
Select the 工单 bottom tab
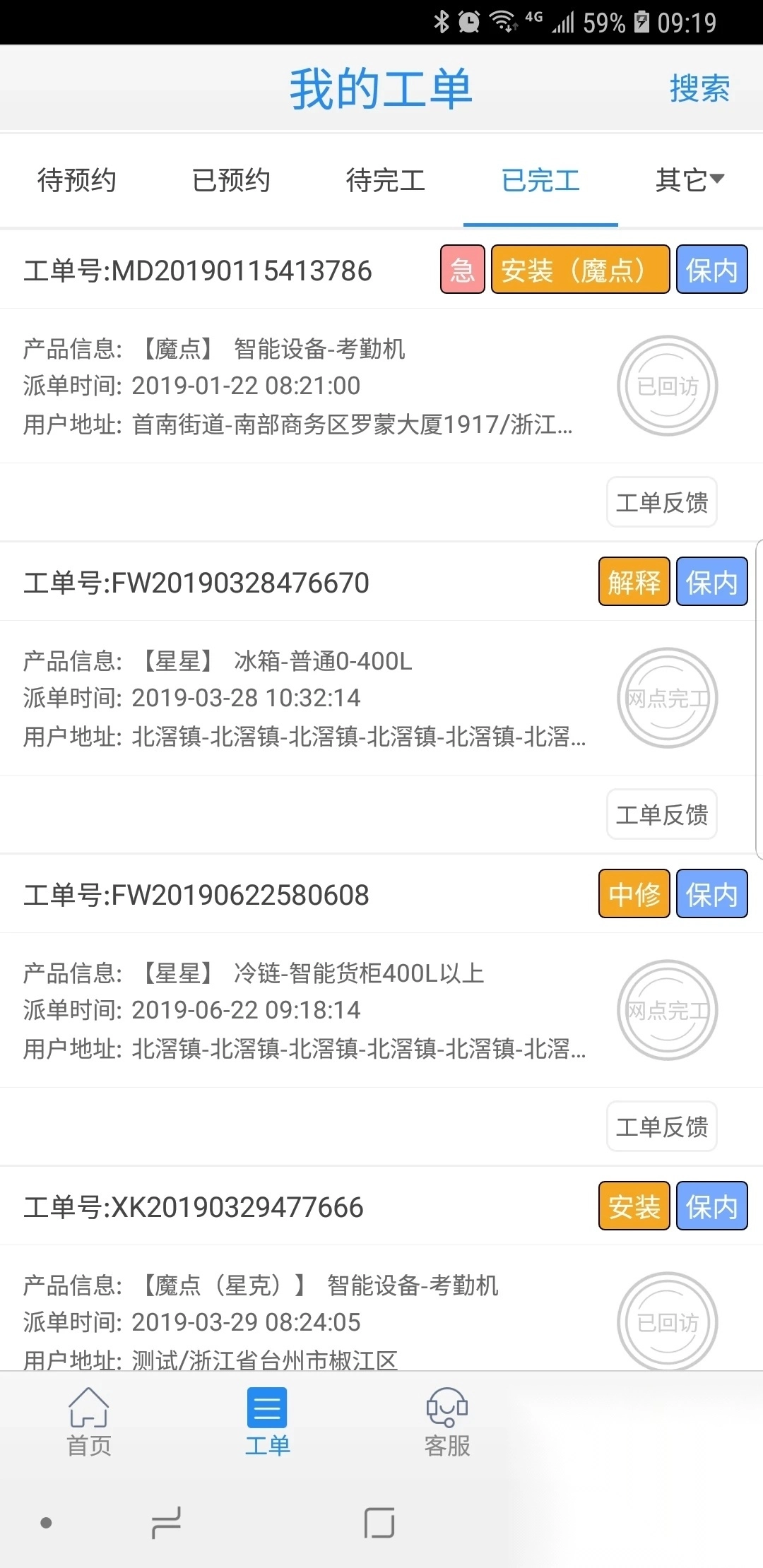tap(267, 1421)
